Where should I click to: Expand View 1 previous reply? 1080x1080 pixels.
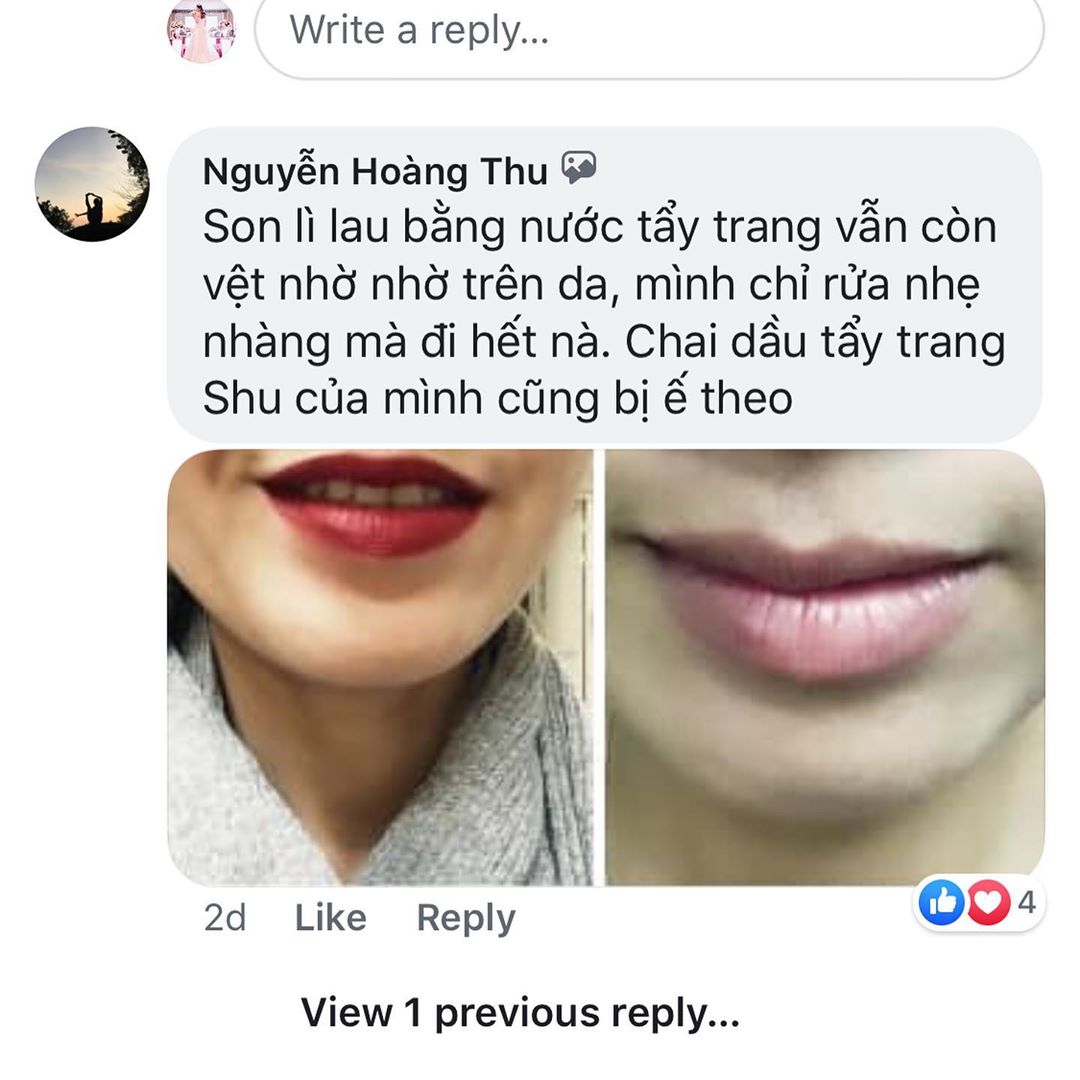520,1013
